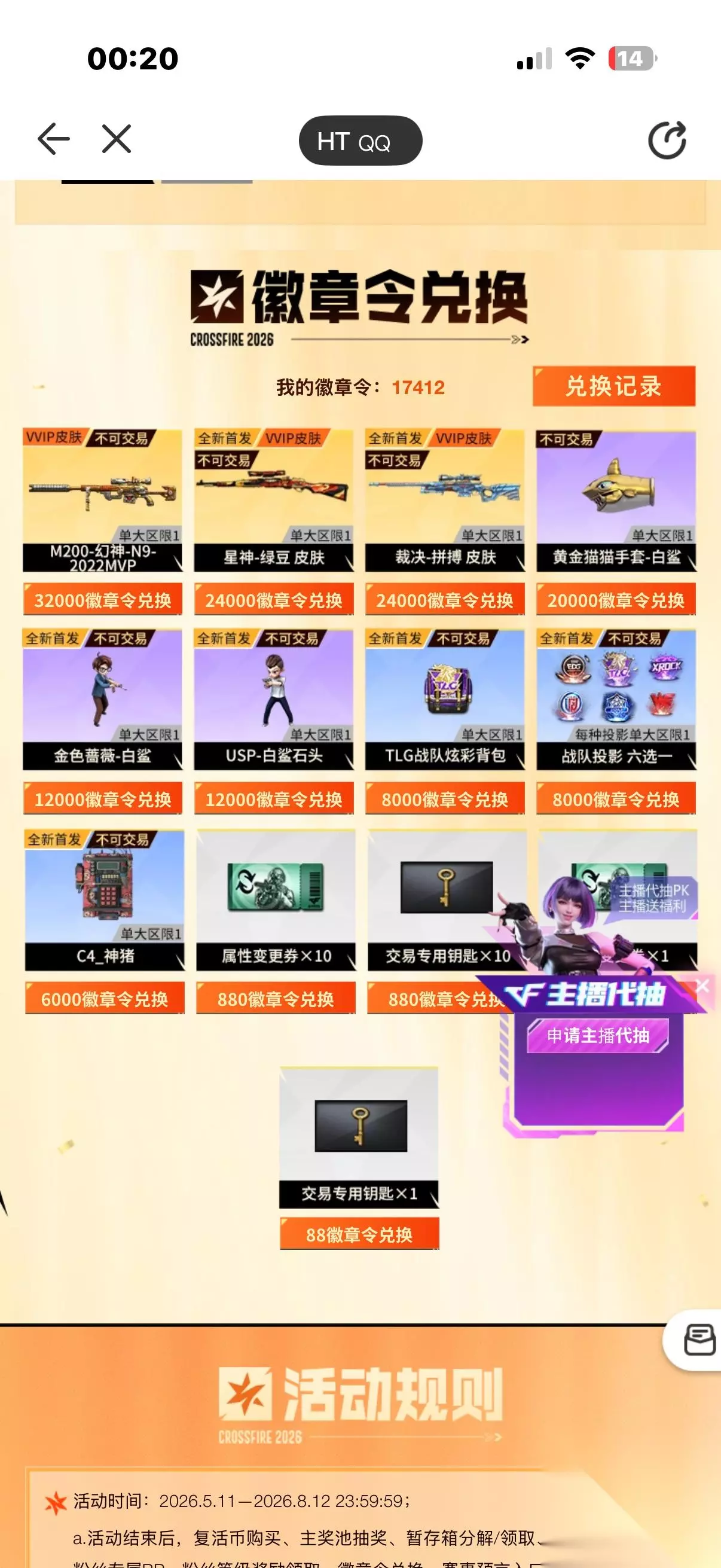The width and height of the screenshot is (721, 1568).
Task: Redeem 交易专用钥匙×1 for 88徽章令
Action: 359,1234
